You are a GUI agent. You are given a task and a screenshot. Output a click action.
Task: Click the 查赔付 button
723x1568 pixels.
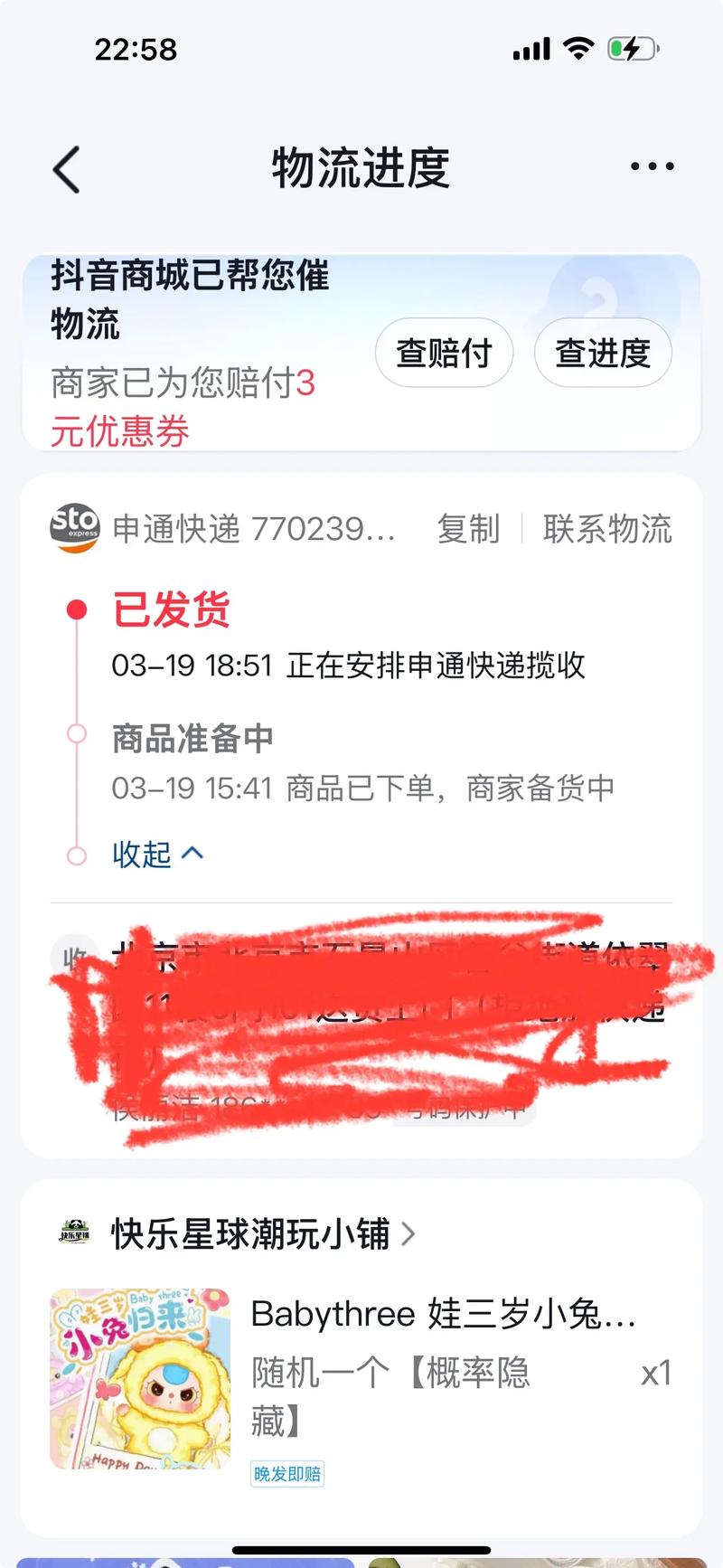444,354
